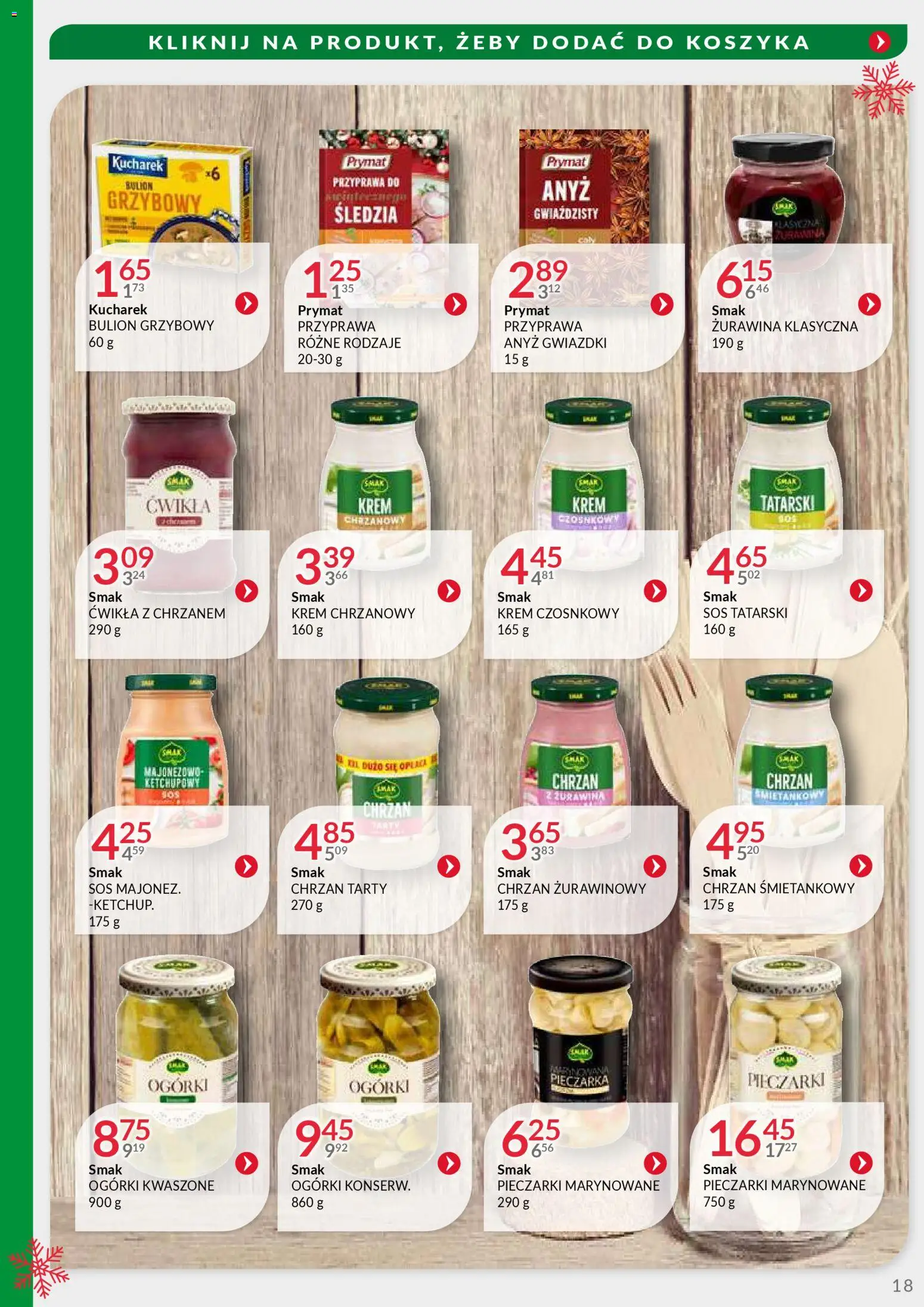Select the arrow next to ANYŻ GWIAZDKI
The height and width of the screenshot is (1307, 924).
[x=662, y=304]
